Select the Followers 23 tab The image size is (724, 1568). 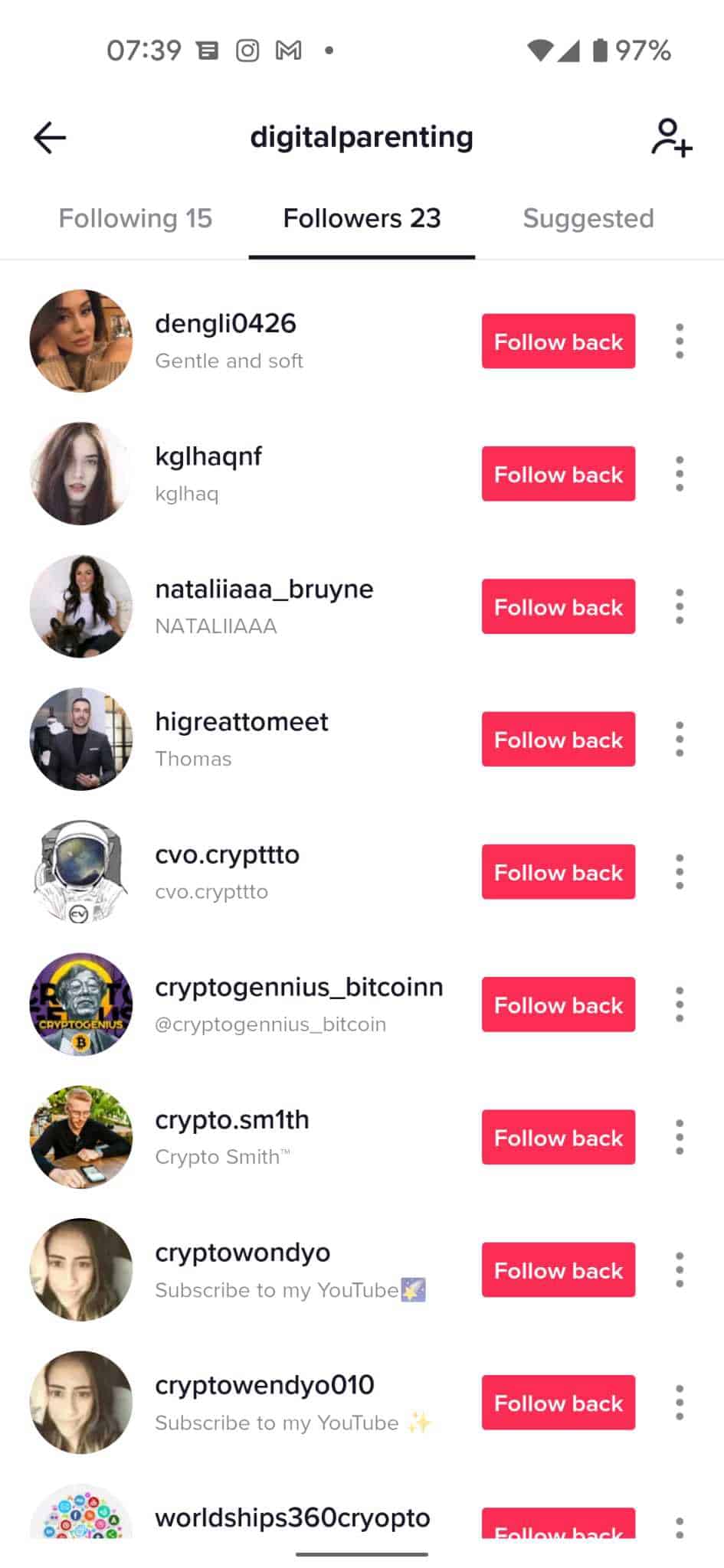coord(362,218)
